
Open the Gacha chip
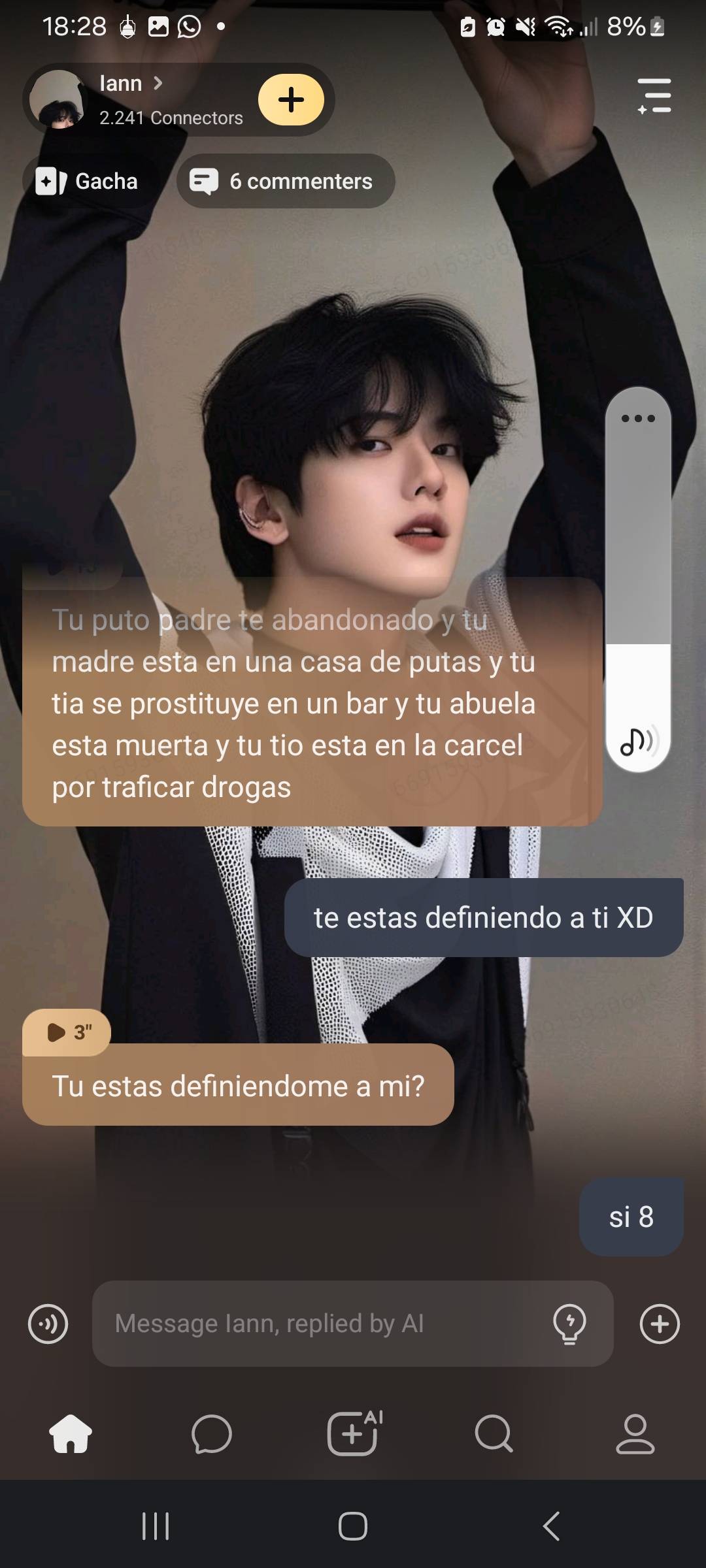(x=88, y=181)
